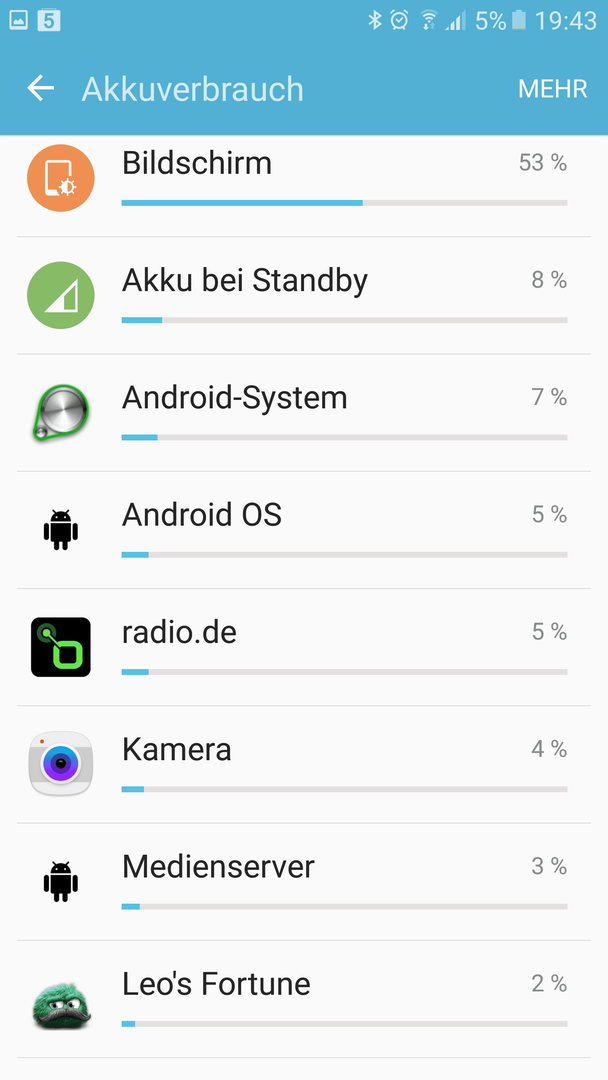View radio.de battery usage

pos(304,647)
